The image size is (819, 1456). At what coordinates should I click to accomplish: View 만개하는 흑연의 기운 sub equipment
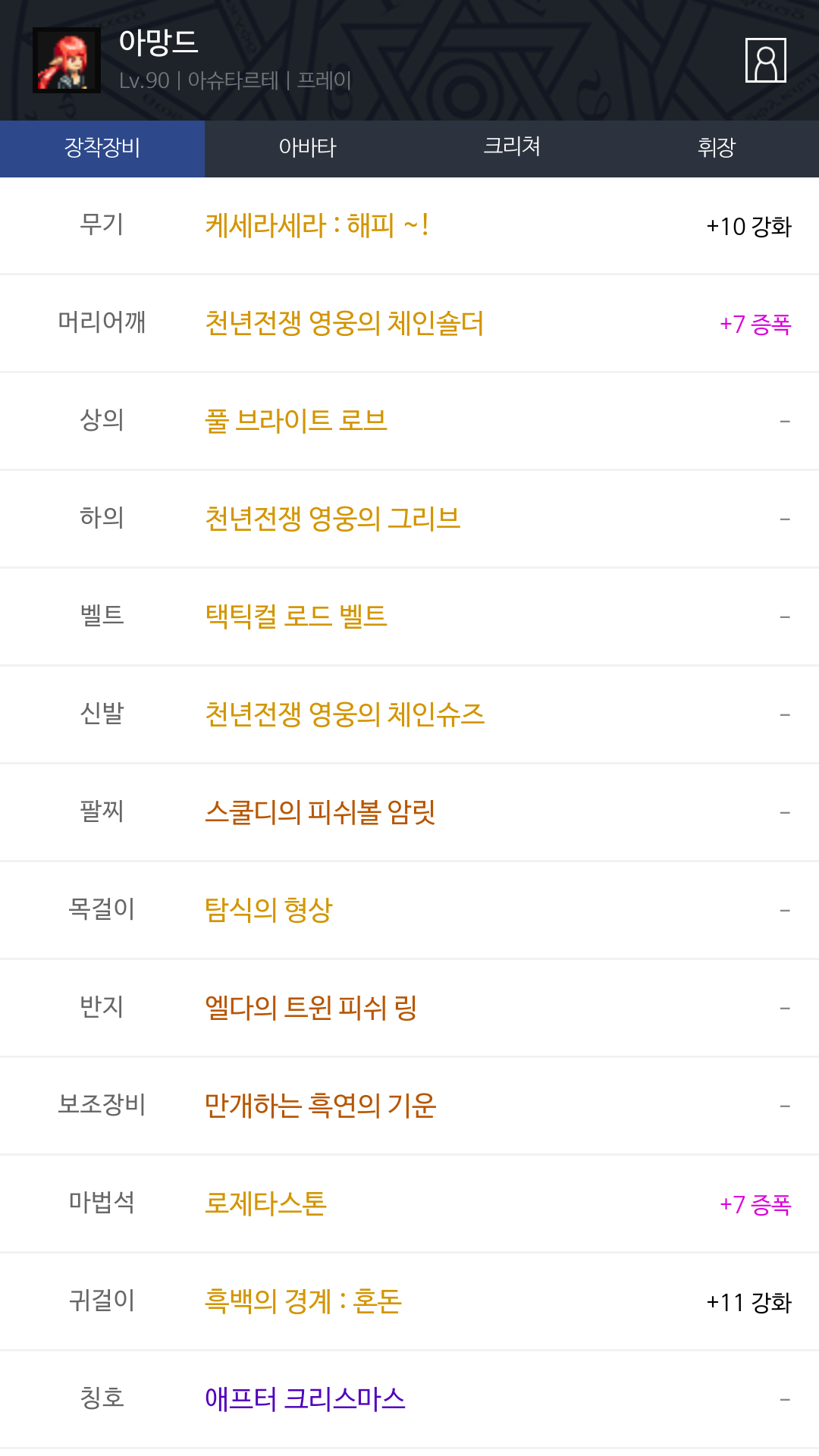tap(320, 1106)
